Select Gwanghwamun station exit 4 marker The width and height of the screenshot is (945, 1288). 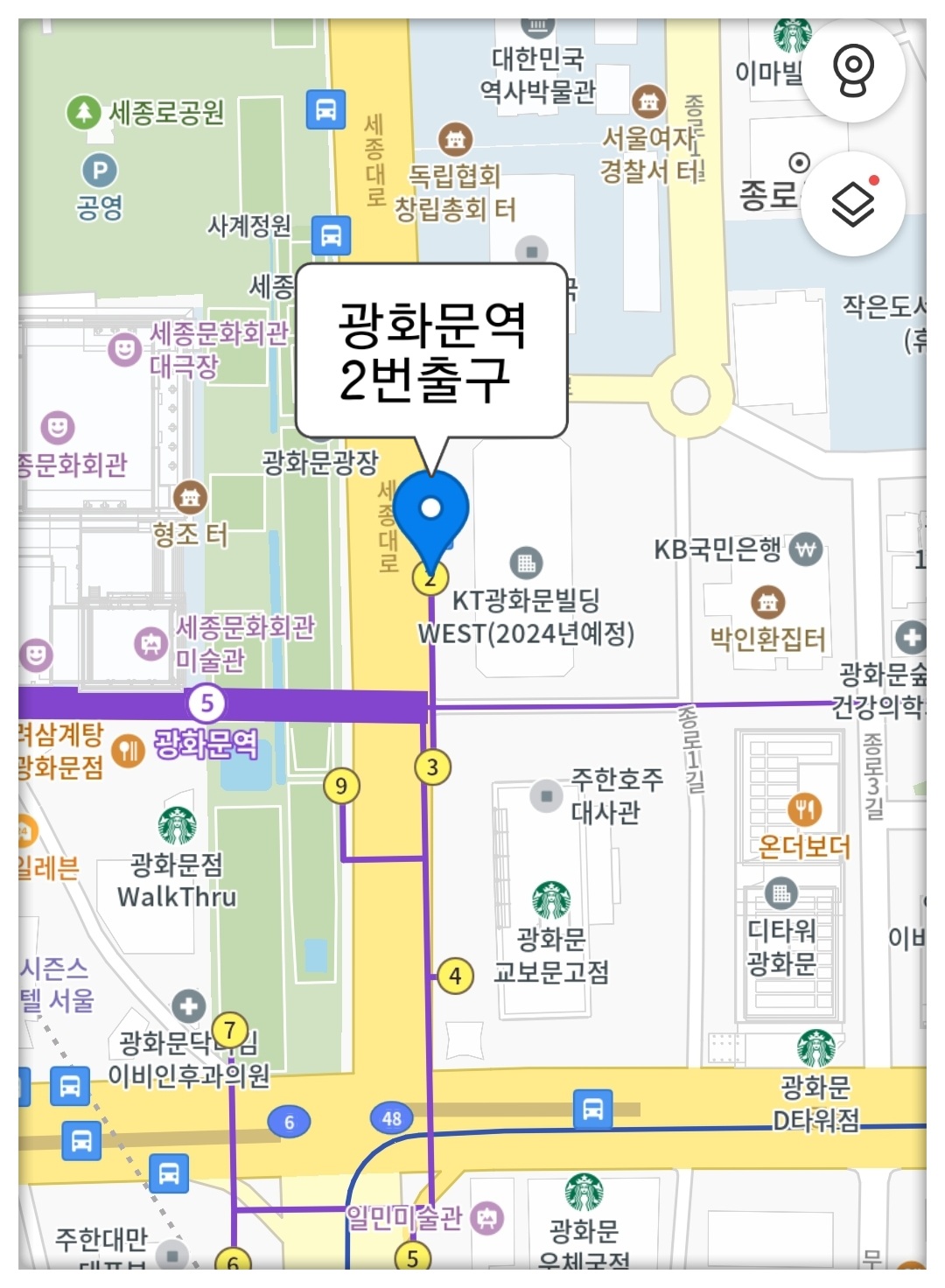(455, 975)
